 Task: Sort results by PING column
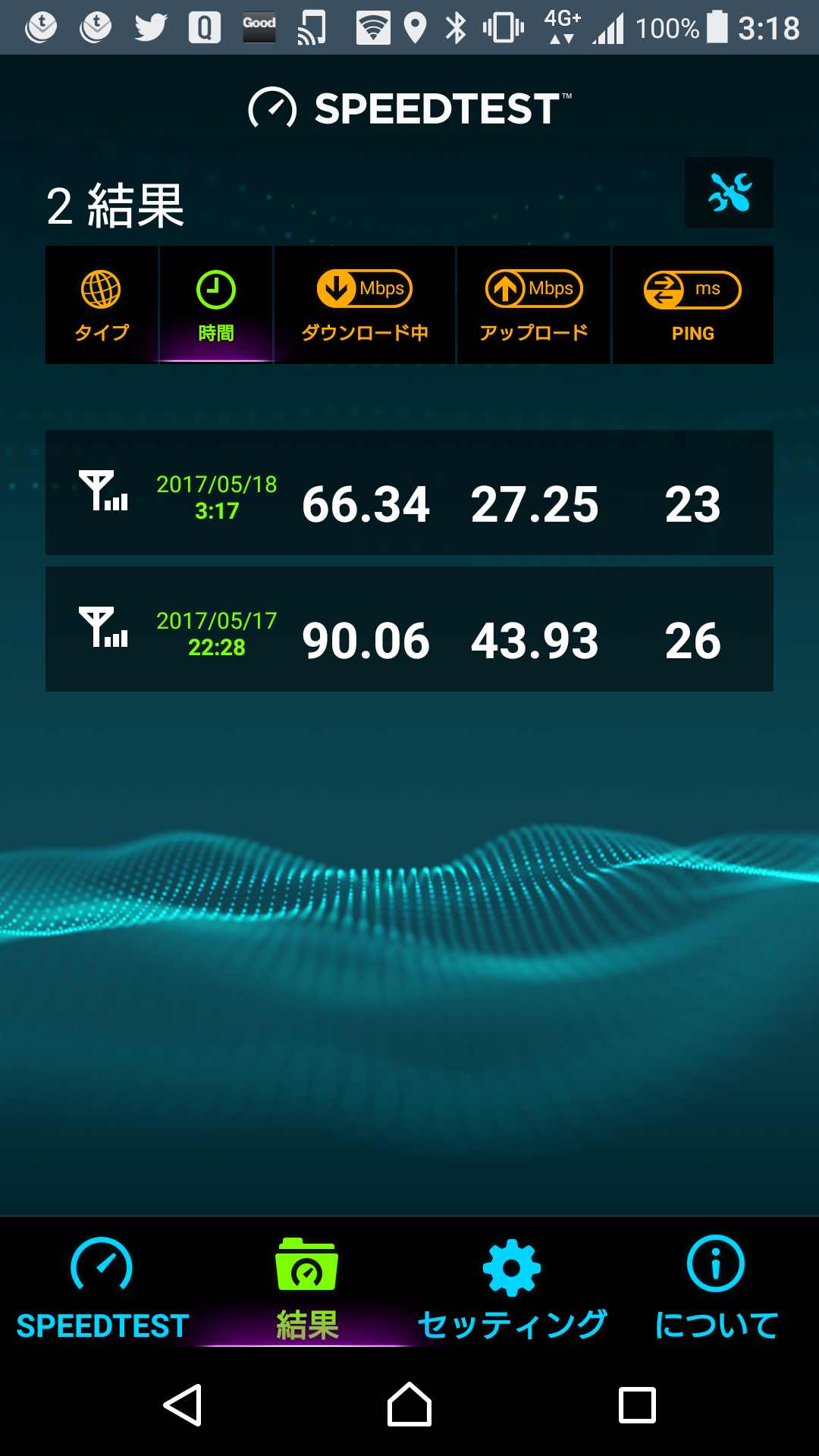tap(693, 305)
